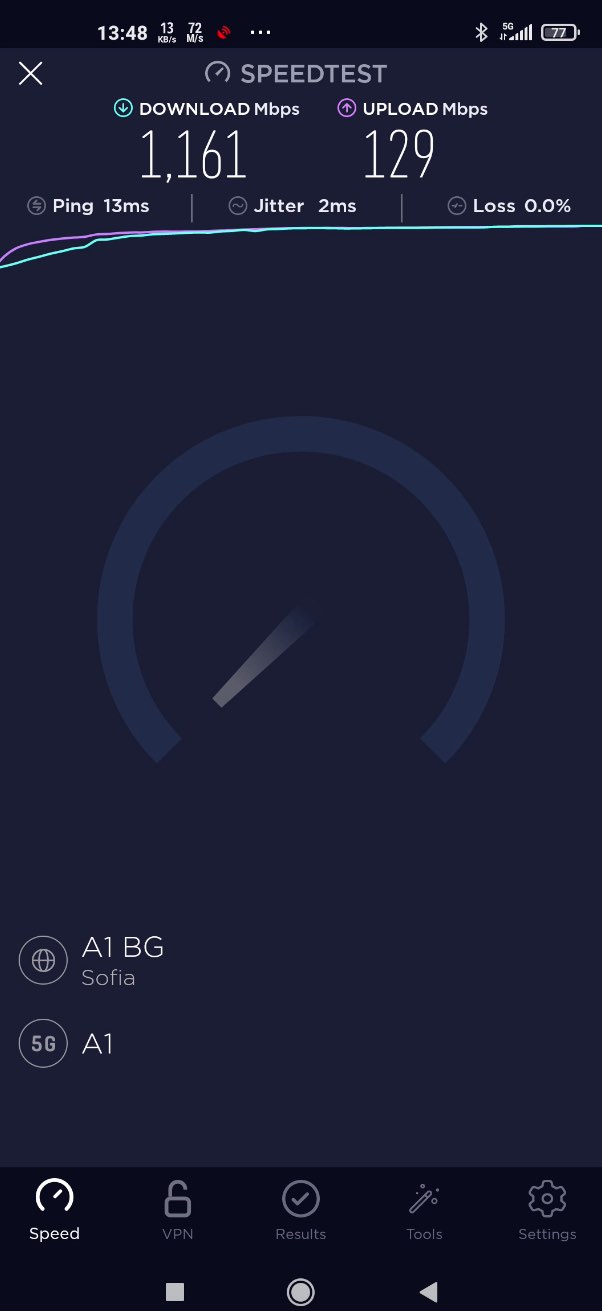
Task: Select the Speed tab
Action: (54, 1209)
